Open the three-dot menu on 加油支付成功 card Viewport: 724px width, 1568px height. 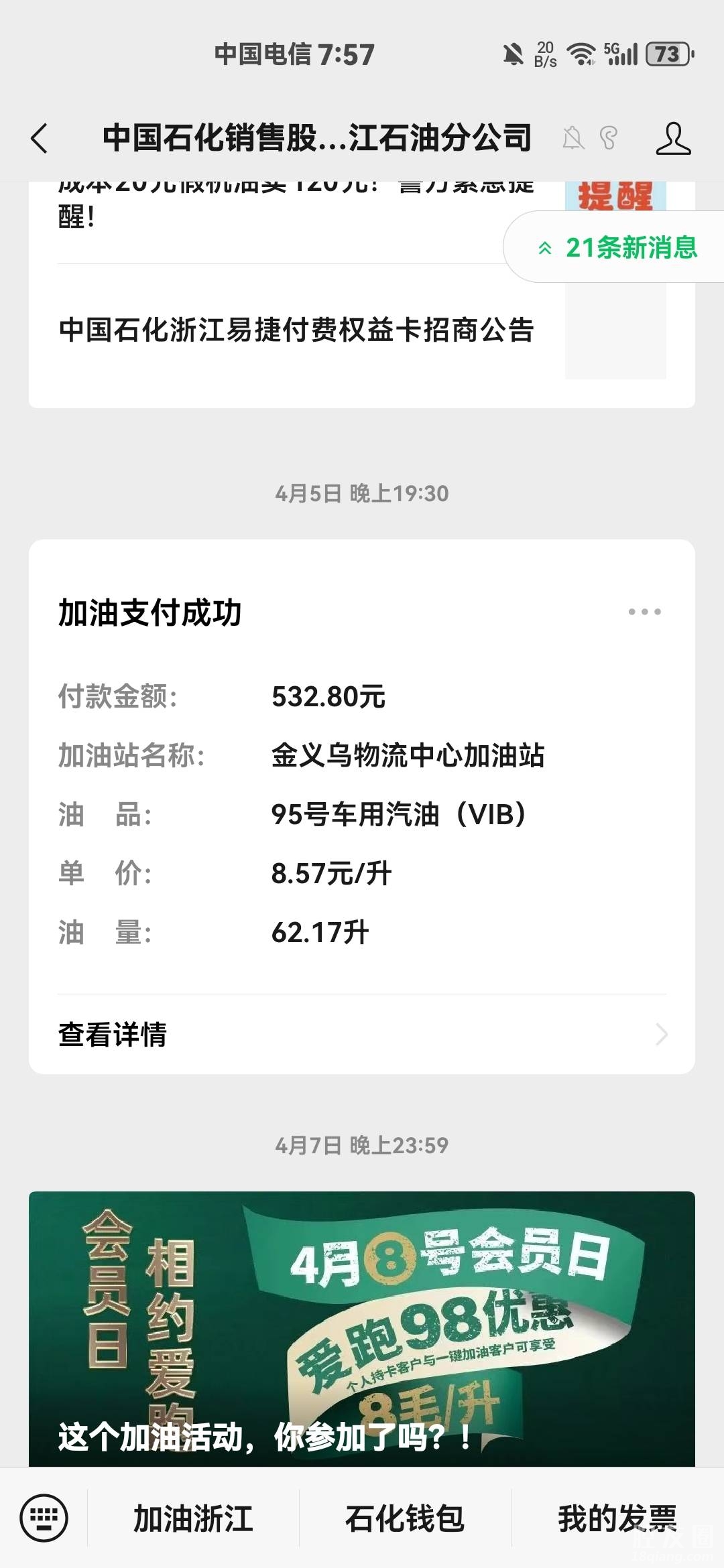(644, 612)
